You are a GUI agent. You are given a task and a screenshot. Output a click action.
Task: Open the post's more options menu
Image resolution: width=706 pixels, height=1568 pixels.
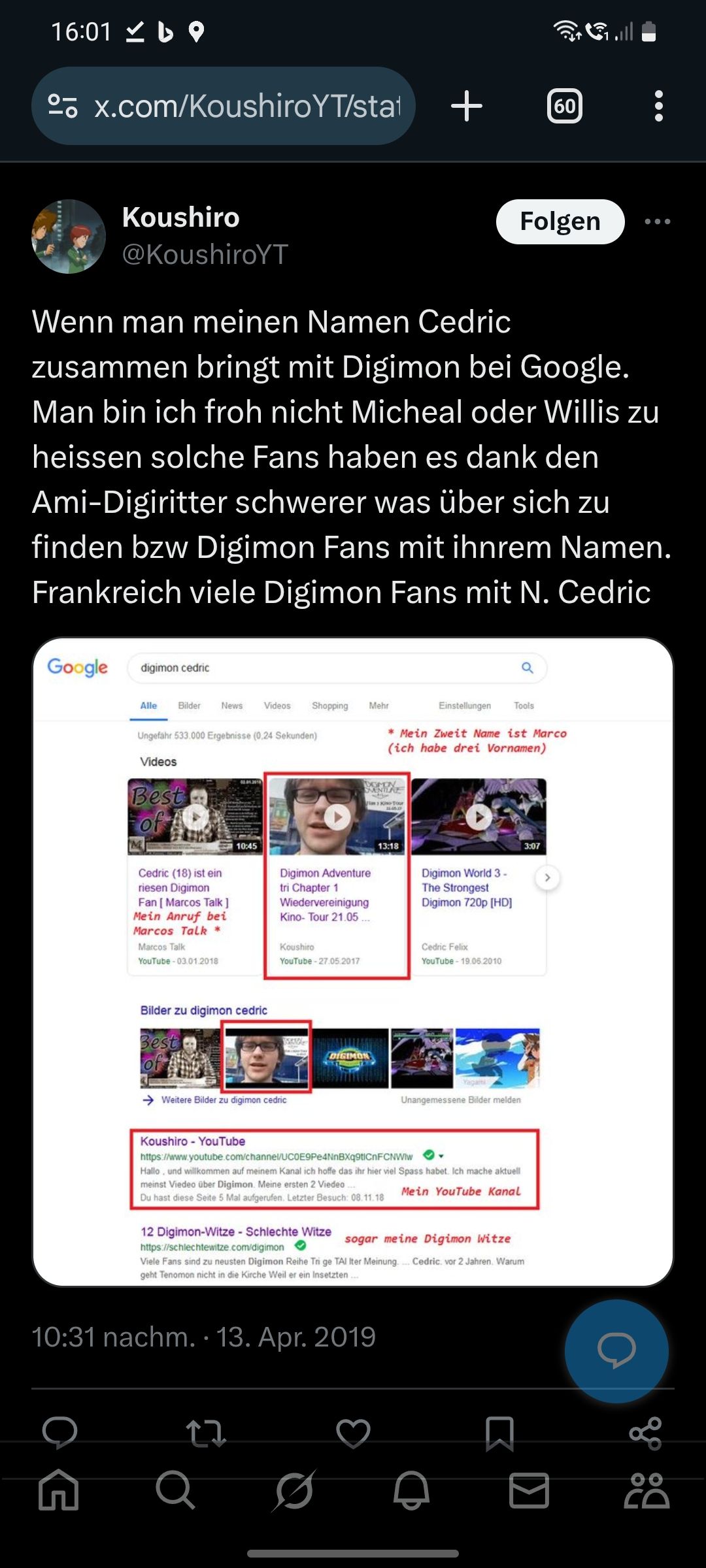(x=657, y=221)
